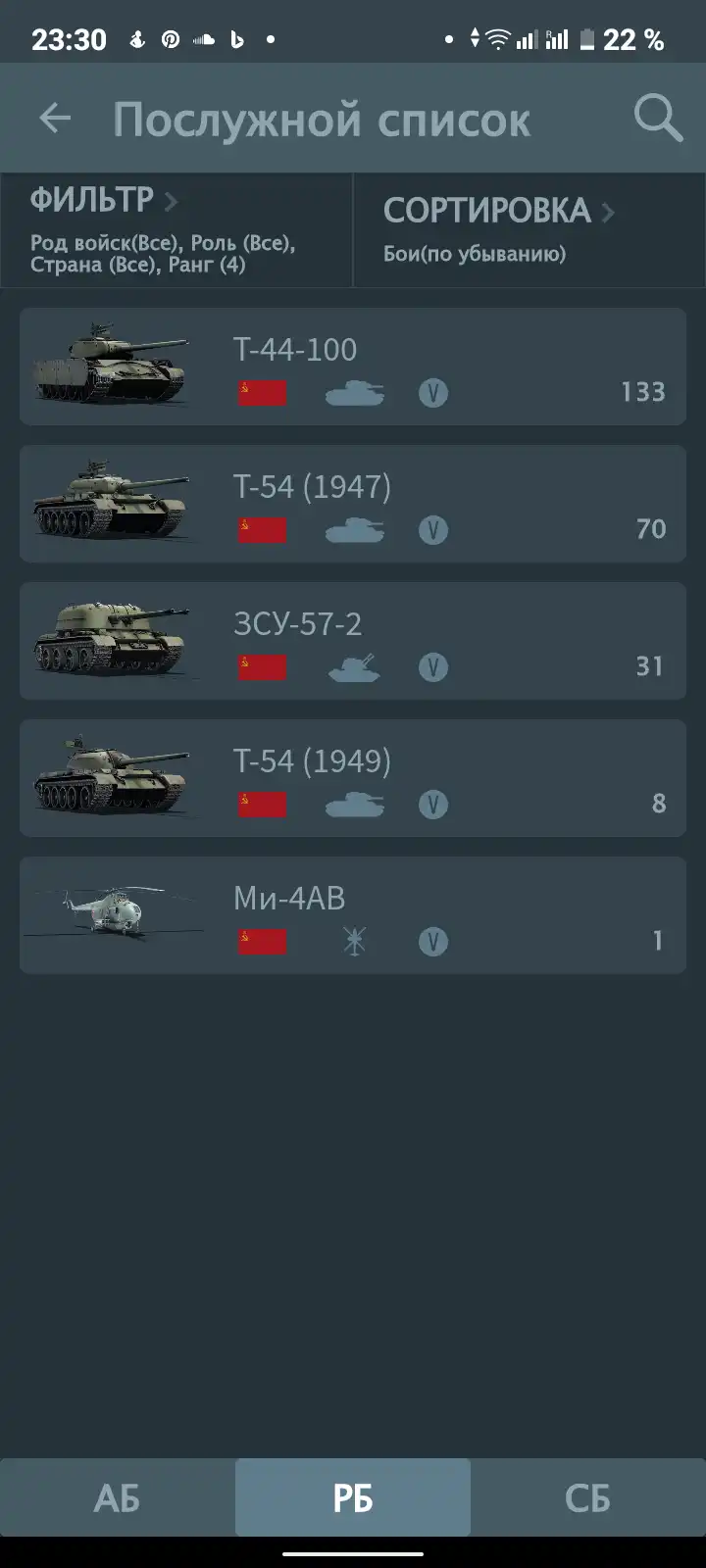This screenshot has height=1568, width=706.
Task: Open the Т-44-100 vehicle entry
Action: tap(353, 367)
